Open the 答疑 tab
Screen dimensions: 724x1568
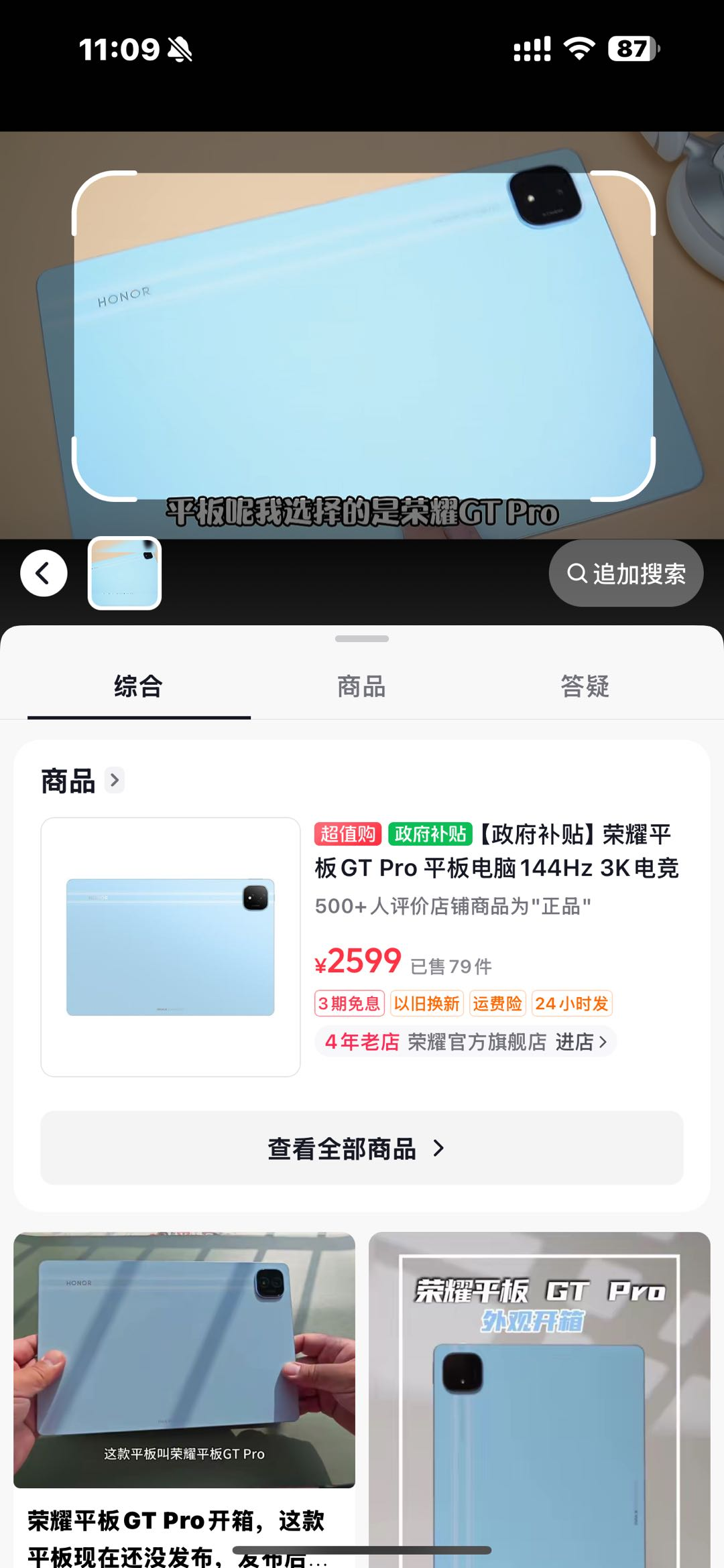click(x=585, y=687)
